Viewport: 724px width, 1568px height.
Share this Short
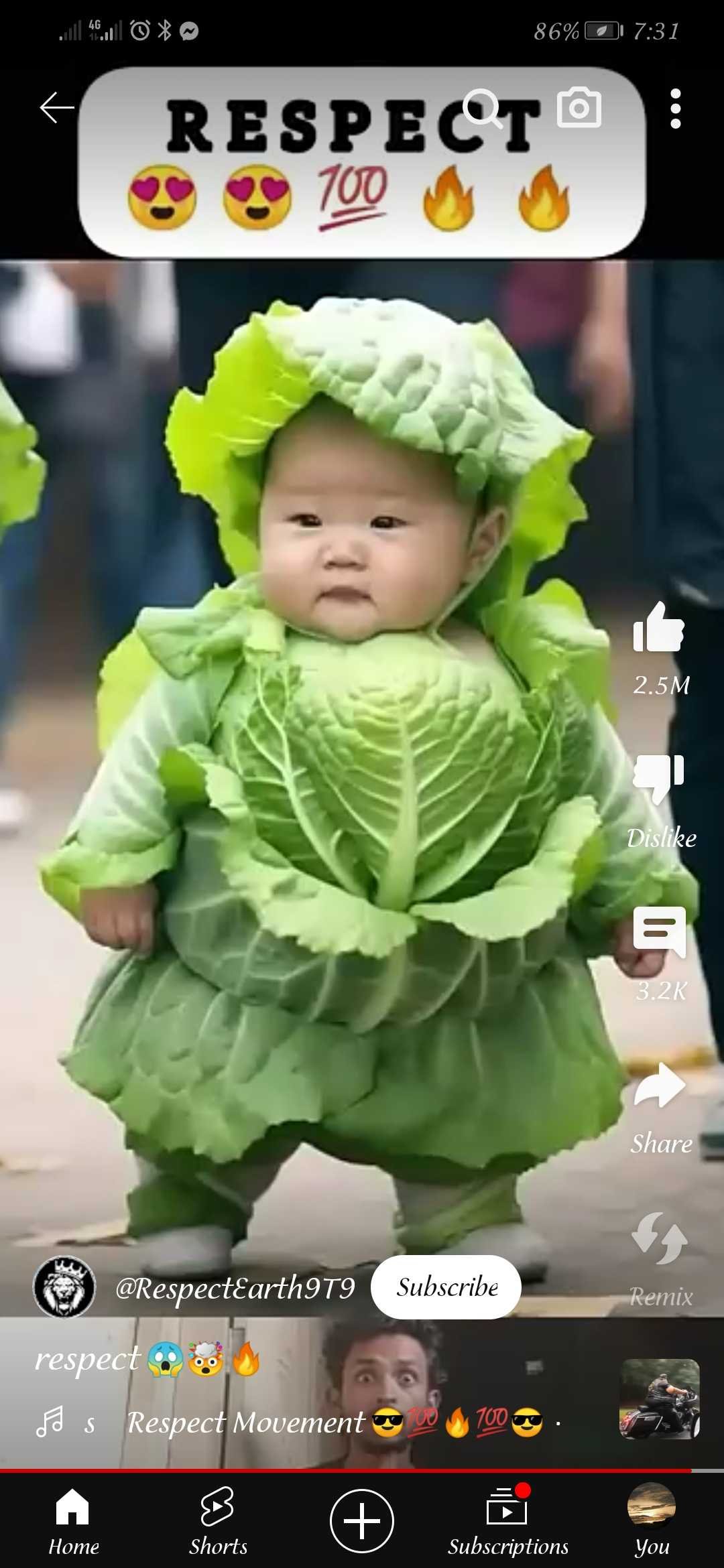[x=660, y=1087]
